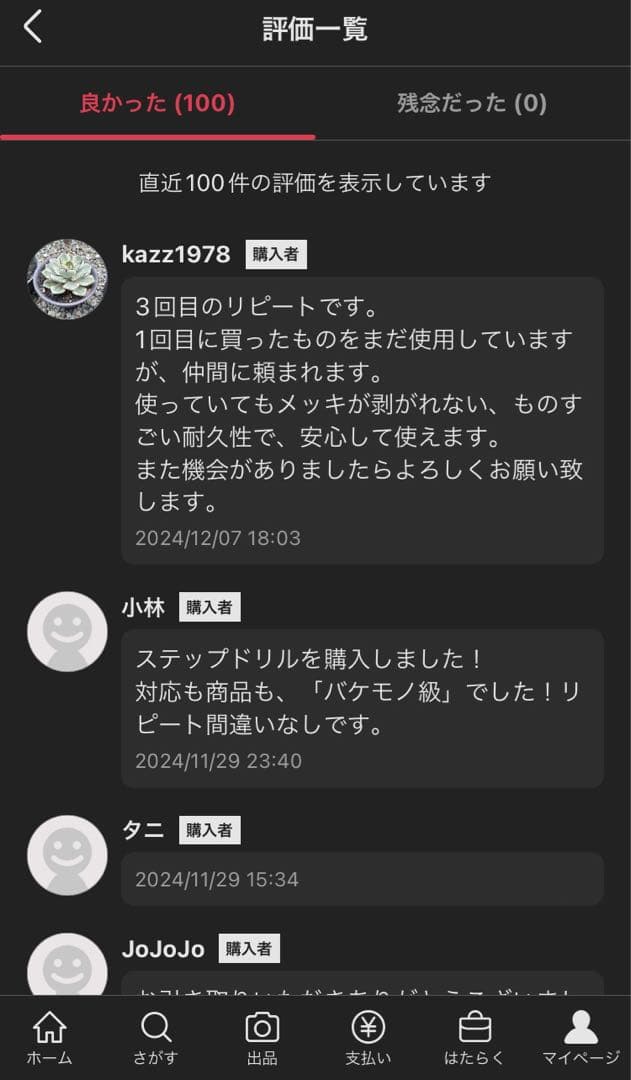This screenshot has width=631, height=1080.
Task: Go to the ホーム tab
Action: coord(49,1039)
